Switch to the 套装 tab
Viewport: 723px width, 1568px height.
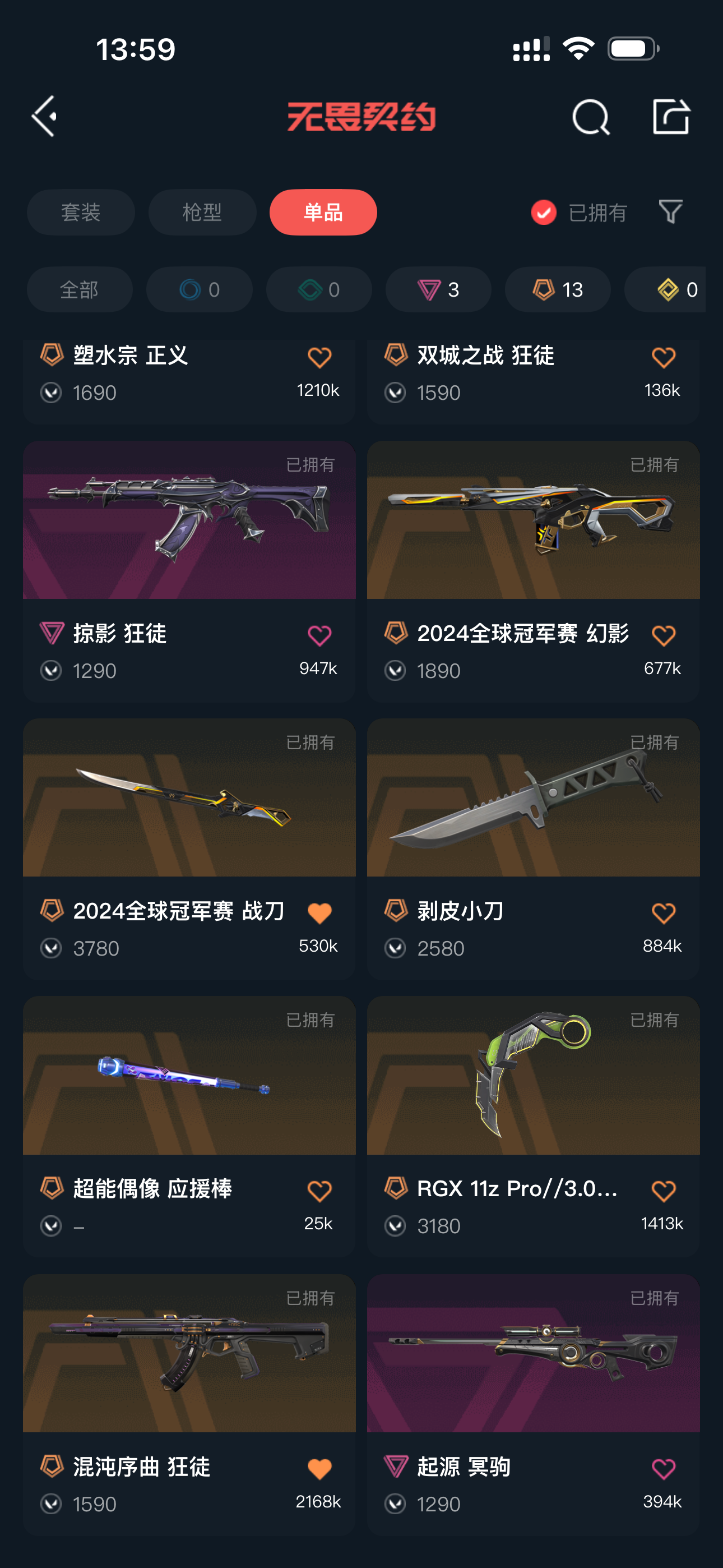80,213
